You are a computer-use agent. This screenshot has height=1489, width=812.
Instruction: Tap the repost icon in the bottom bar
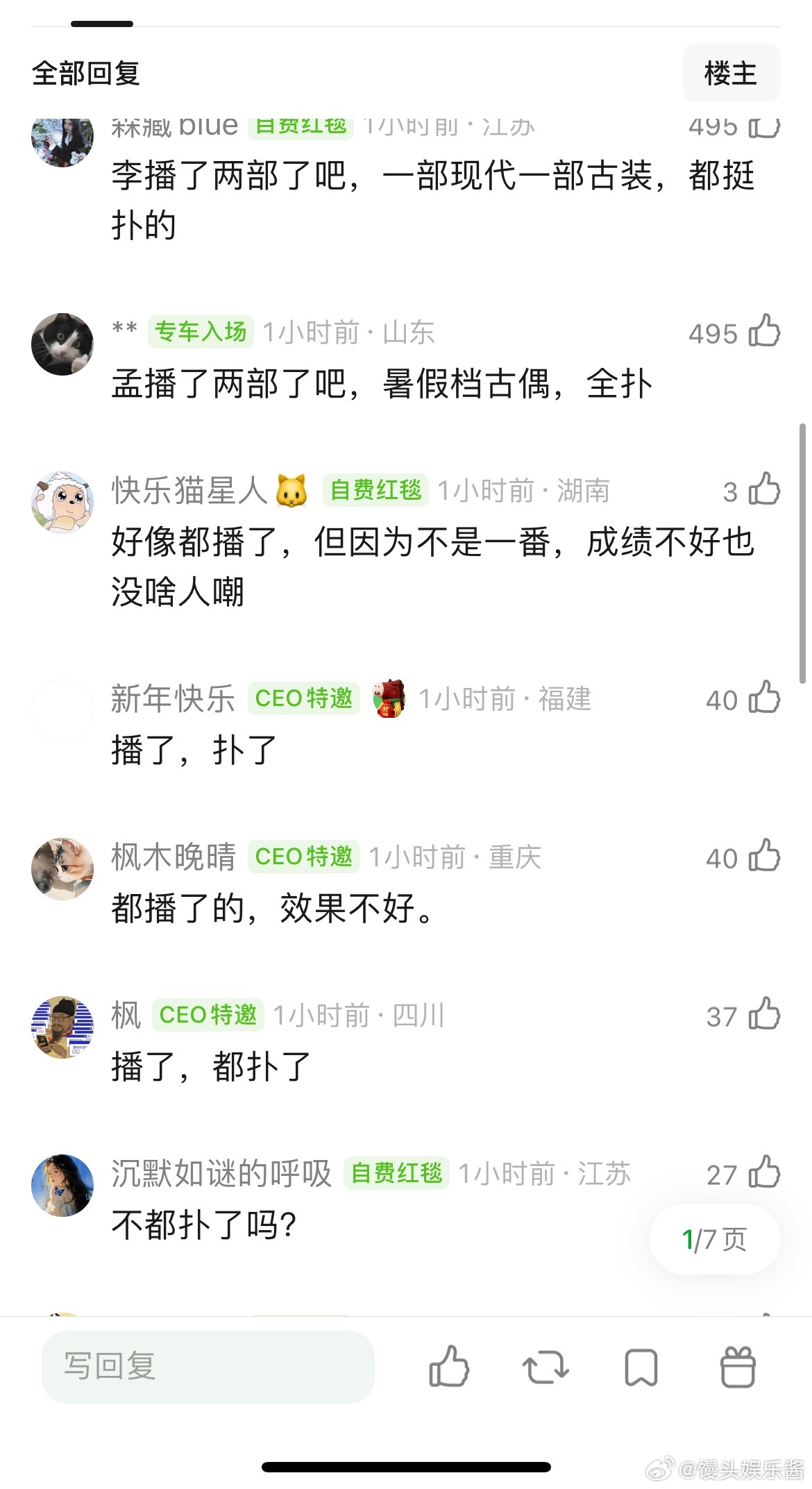coord(545,1365)
